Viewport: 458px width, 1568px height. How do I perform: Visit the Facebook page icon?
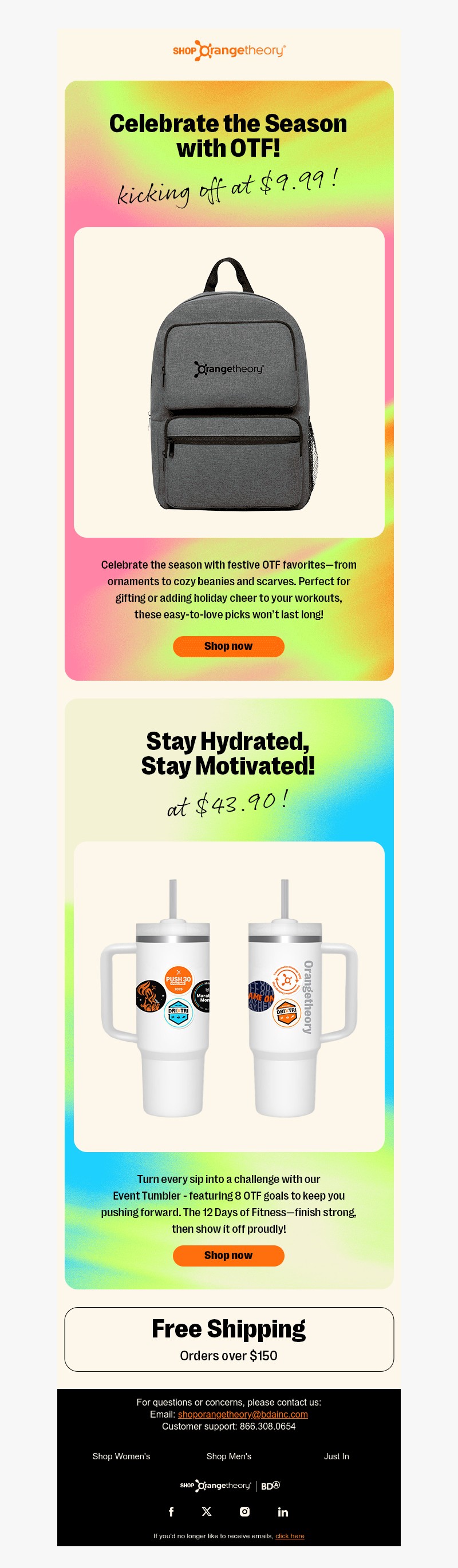coord(171,1511)
